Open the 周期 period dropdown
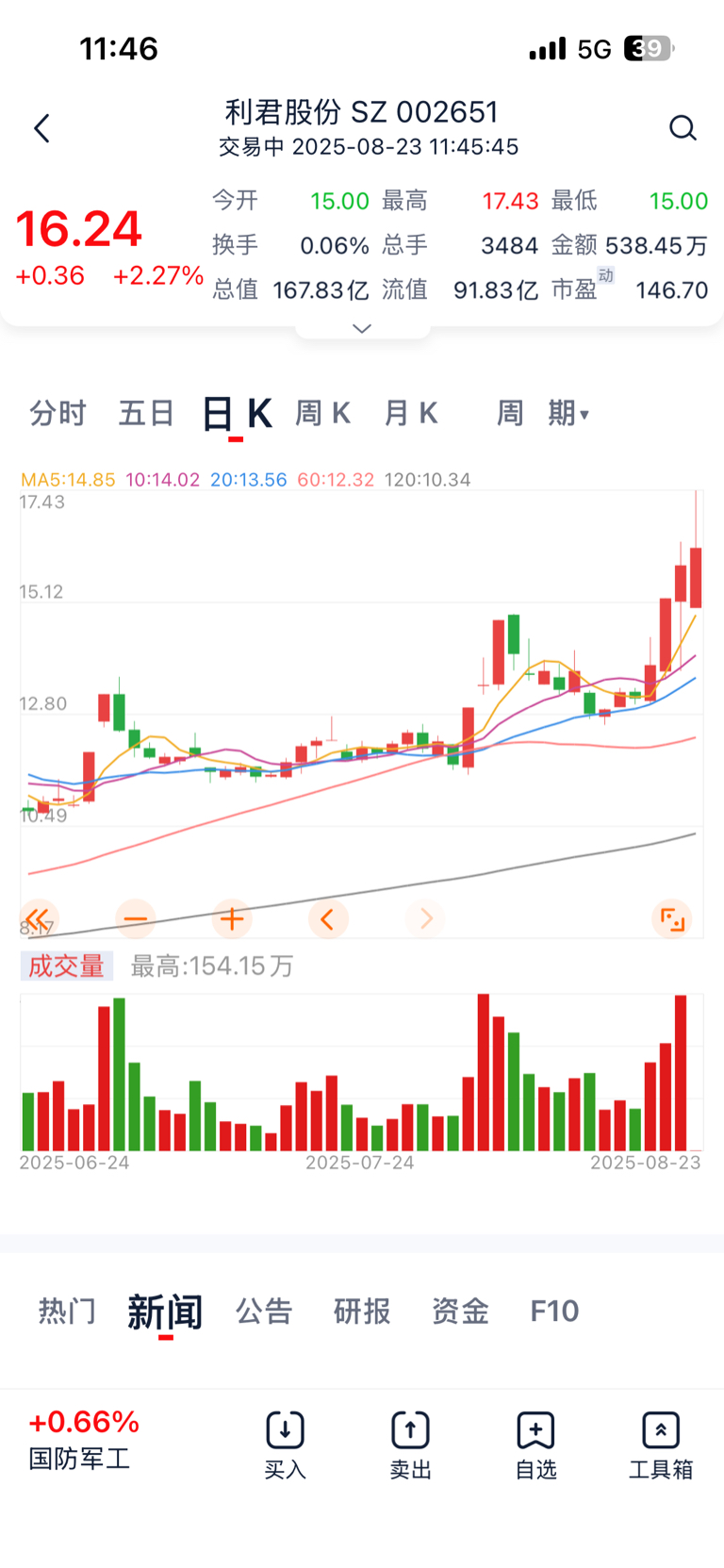The height and width of the screenshot is (1568, 724). [x=543, y=413]
